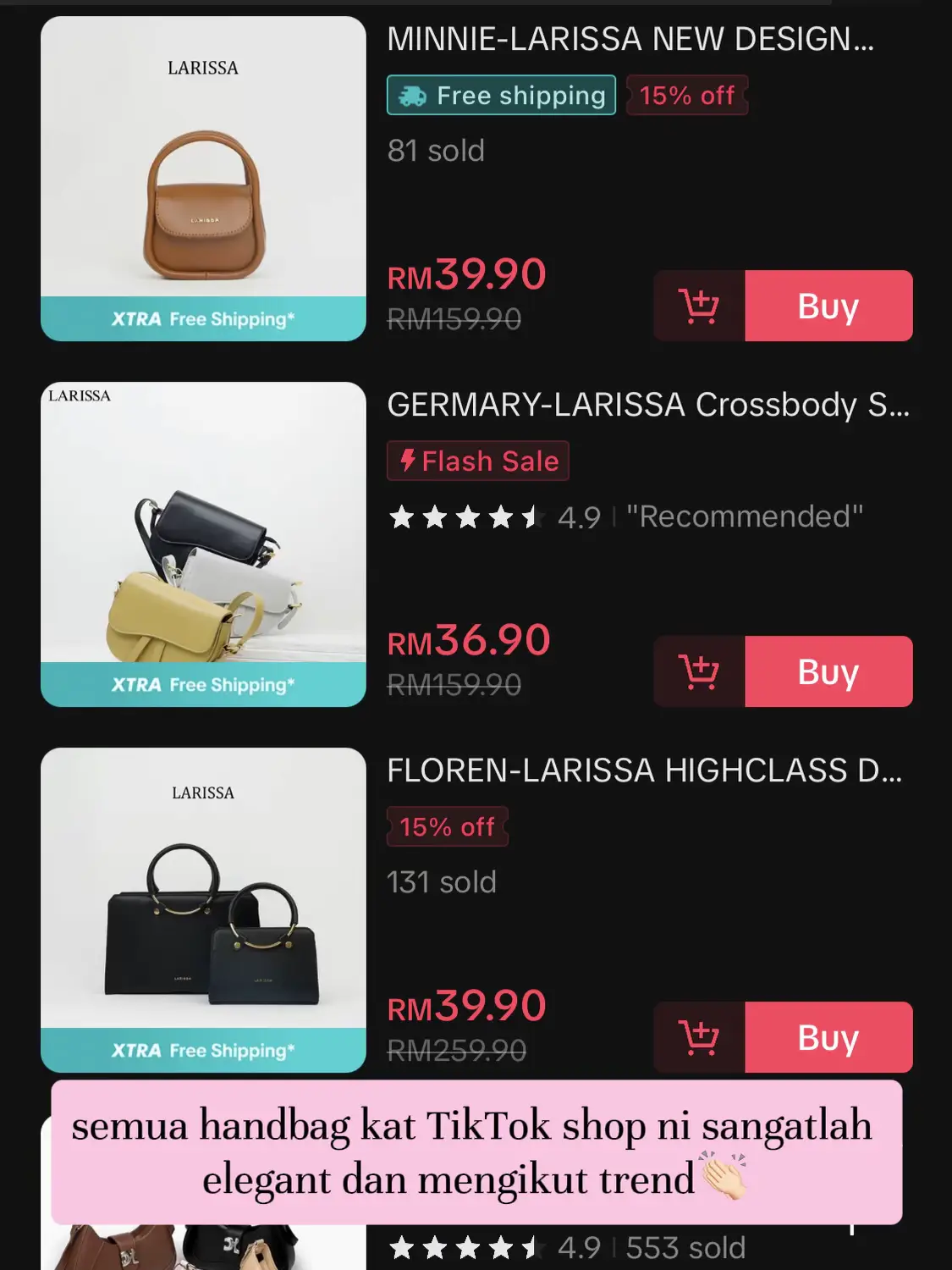This screenshot has height=1270, width=952.
Task: Buy the FLOREN-LARISSA Highclass bag
Action: (x=828, y=1037)
